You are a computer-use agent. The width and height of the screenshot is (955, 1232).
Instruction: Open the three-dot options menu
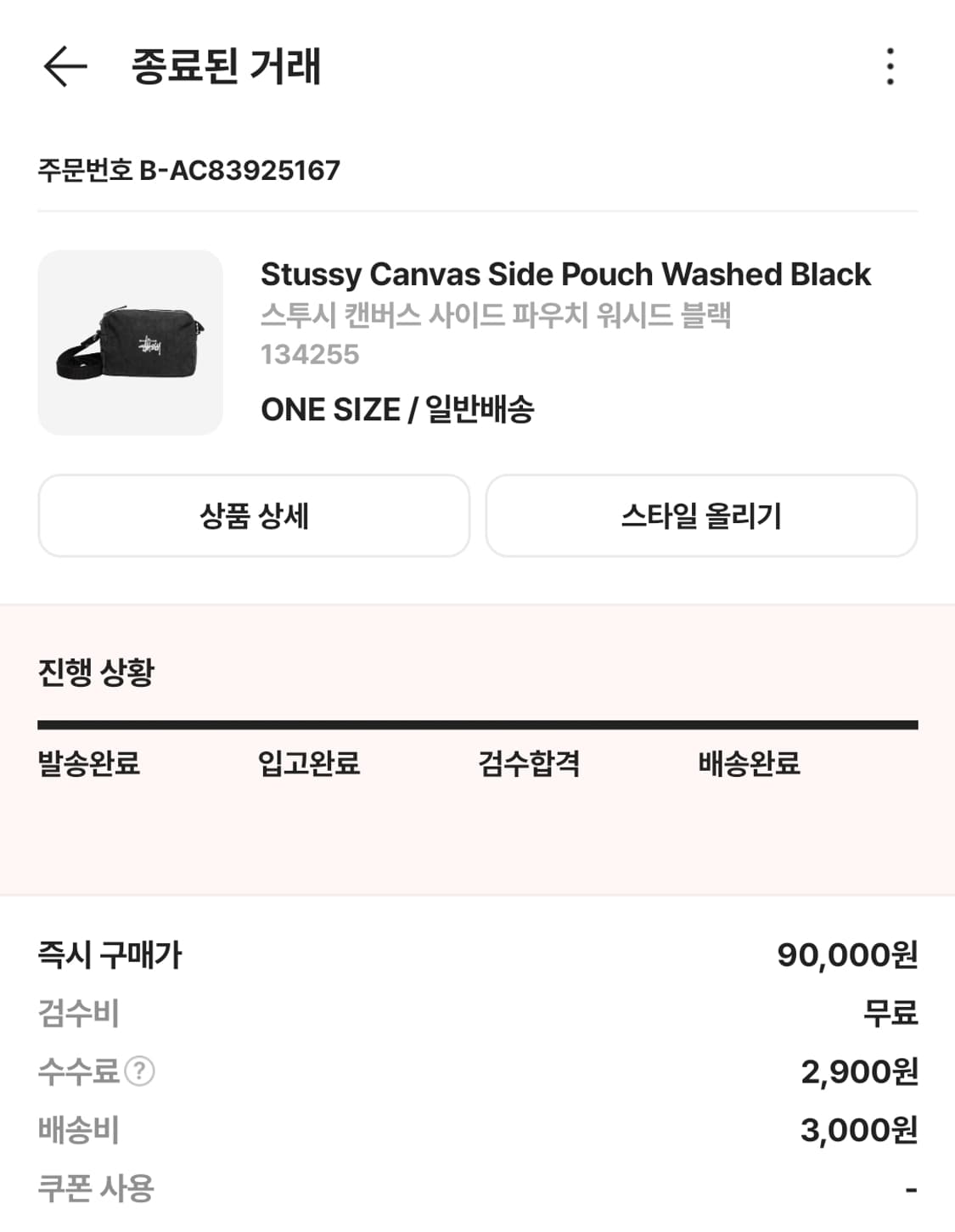pyautogui.click(x=890, y=70)
